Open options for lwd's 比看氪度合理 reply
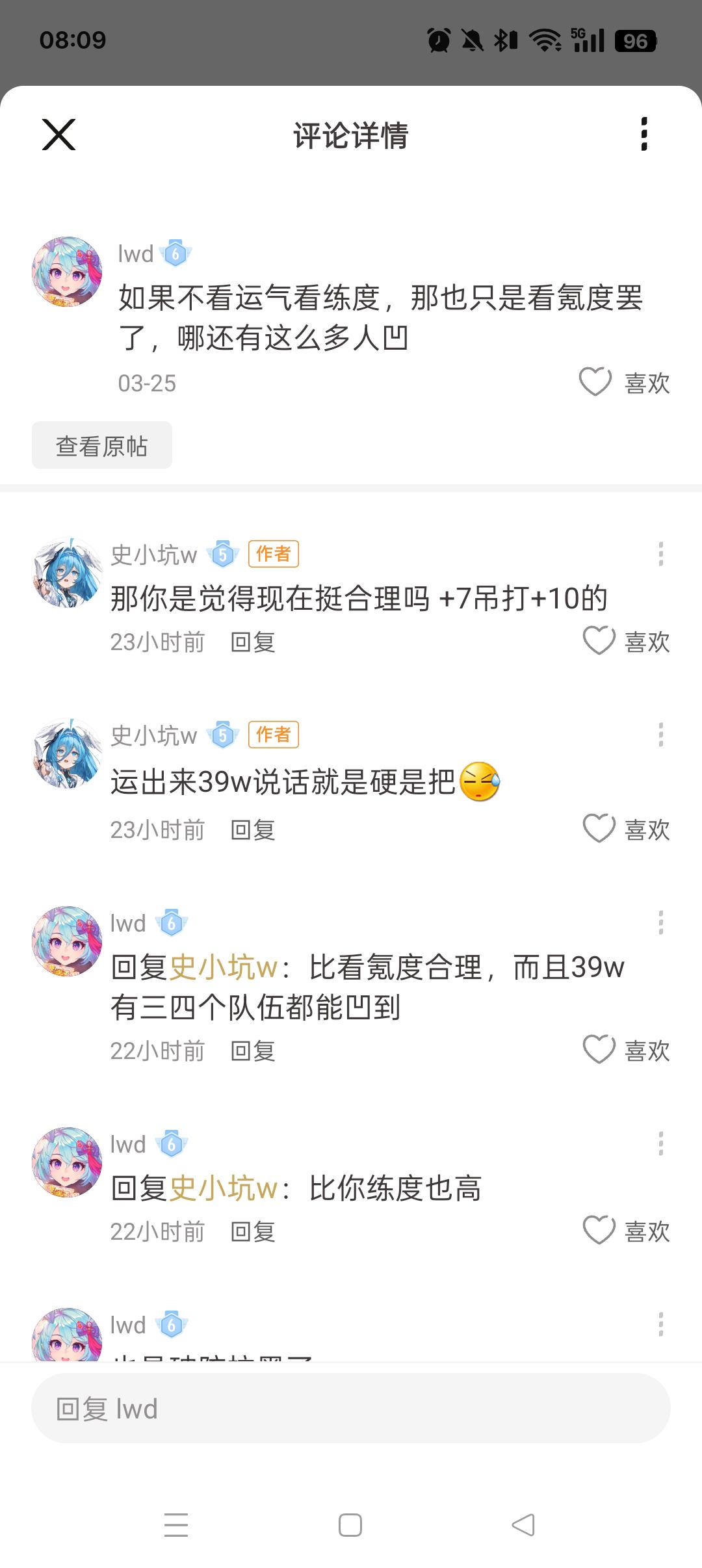This screenshot has height=1568, width=702. pyautogui.click(x=660, y=922)
